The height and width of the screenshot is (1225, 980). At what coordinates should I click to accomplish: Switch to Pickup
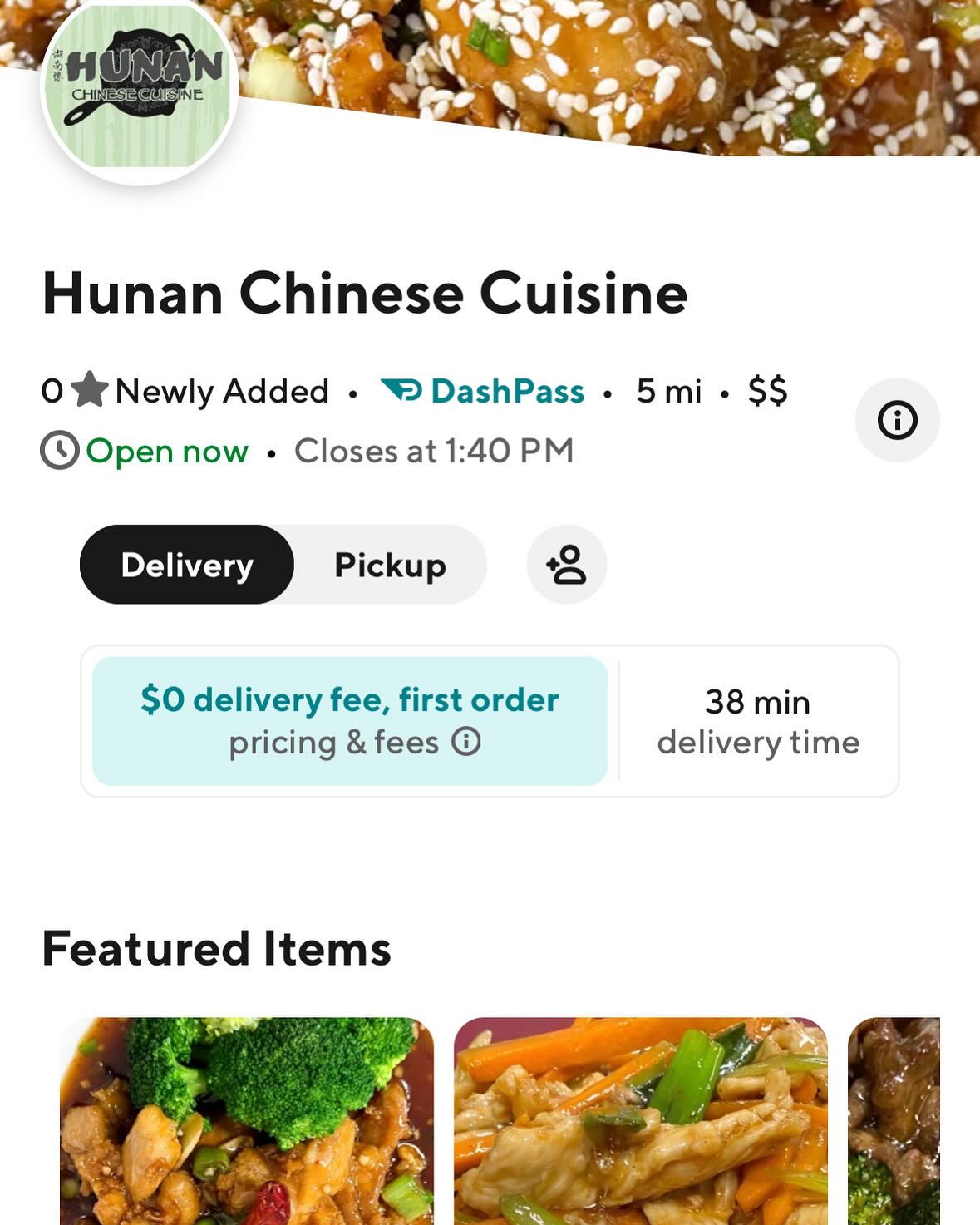tap(390, 565)
